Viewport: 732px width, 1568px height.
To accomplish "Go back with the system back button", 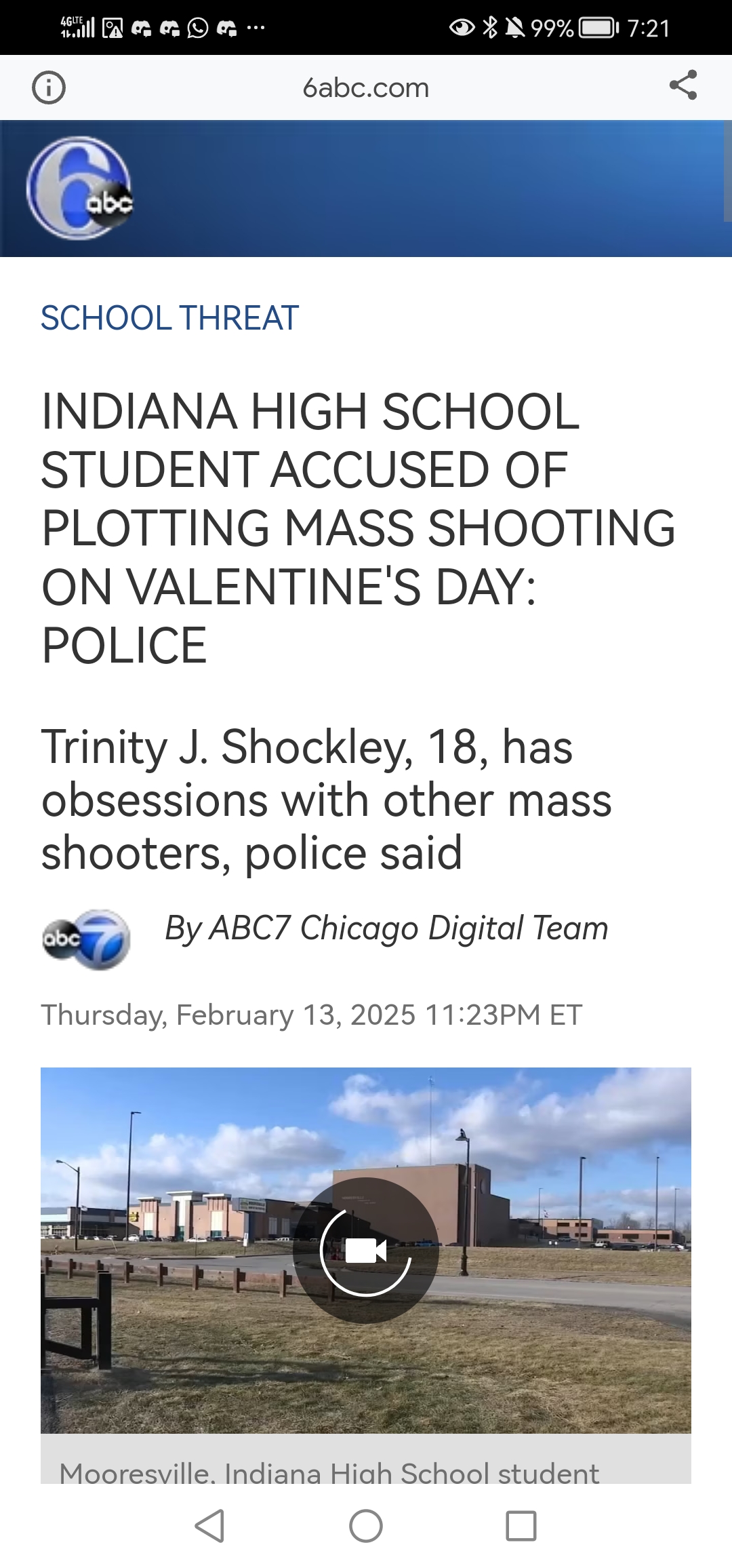I will click(x=209, y=1526).
